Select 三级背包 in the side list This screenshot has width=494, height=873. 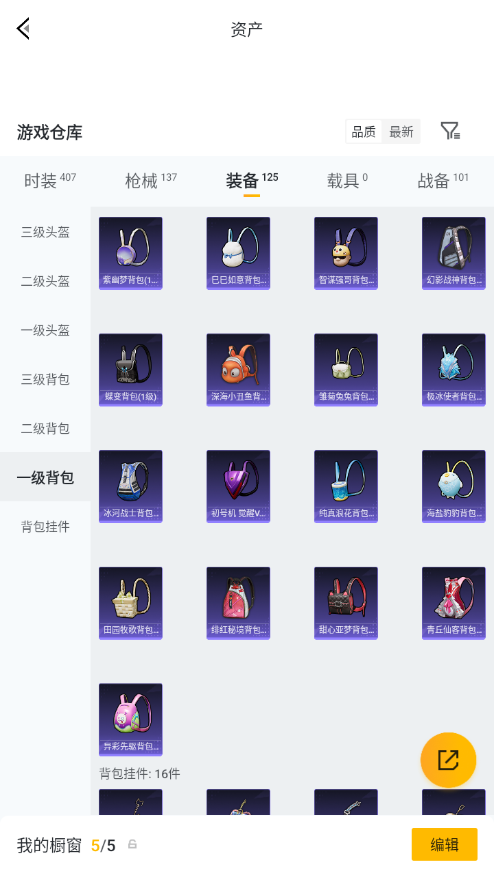[x=45, y=379]
